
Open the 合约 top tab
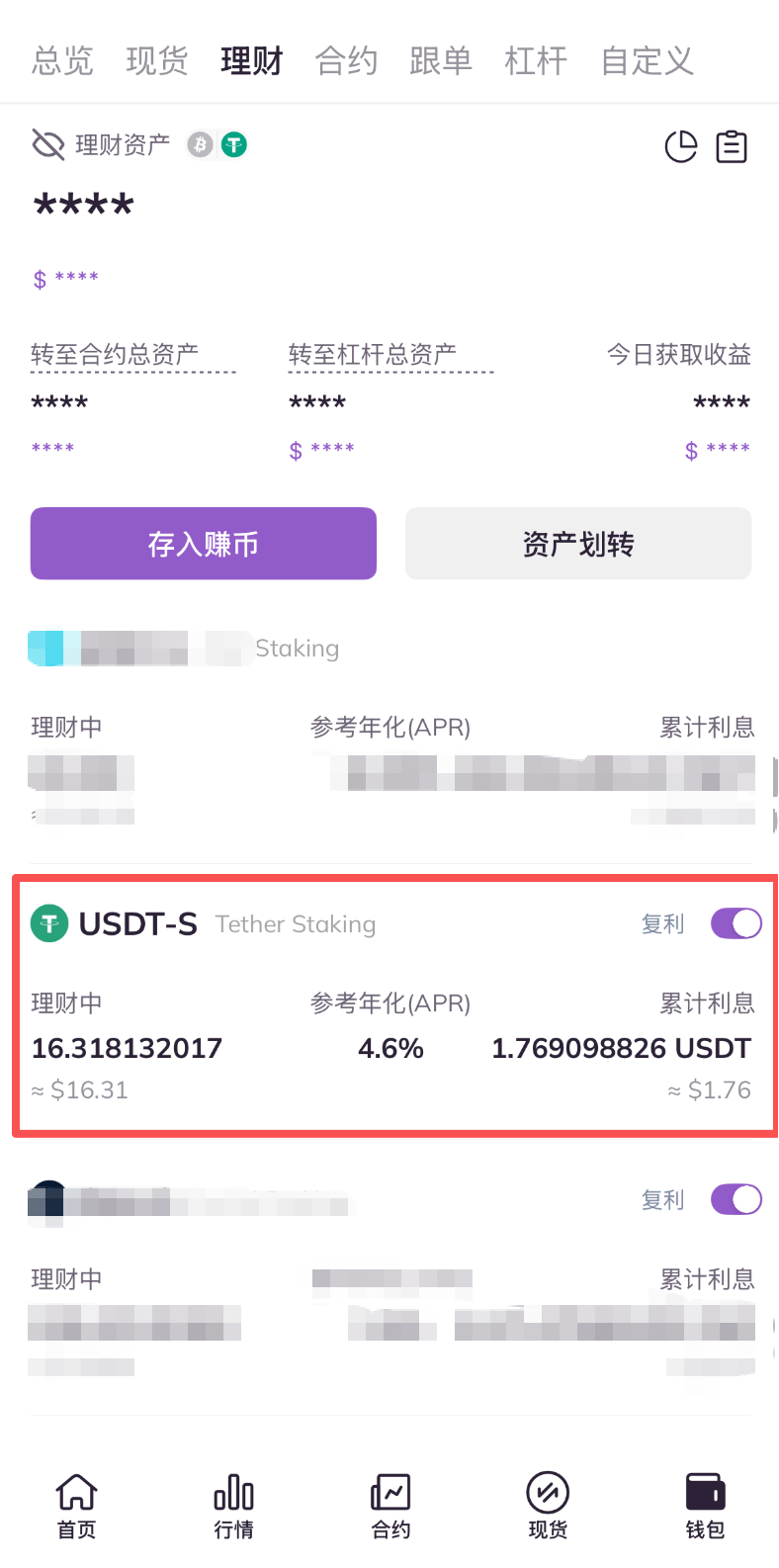coord(346,60)
